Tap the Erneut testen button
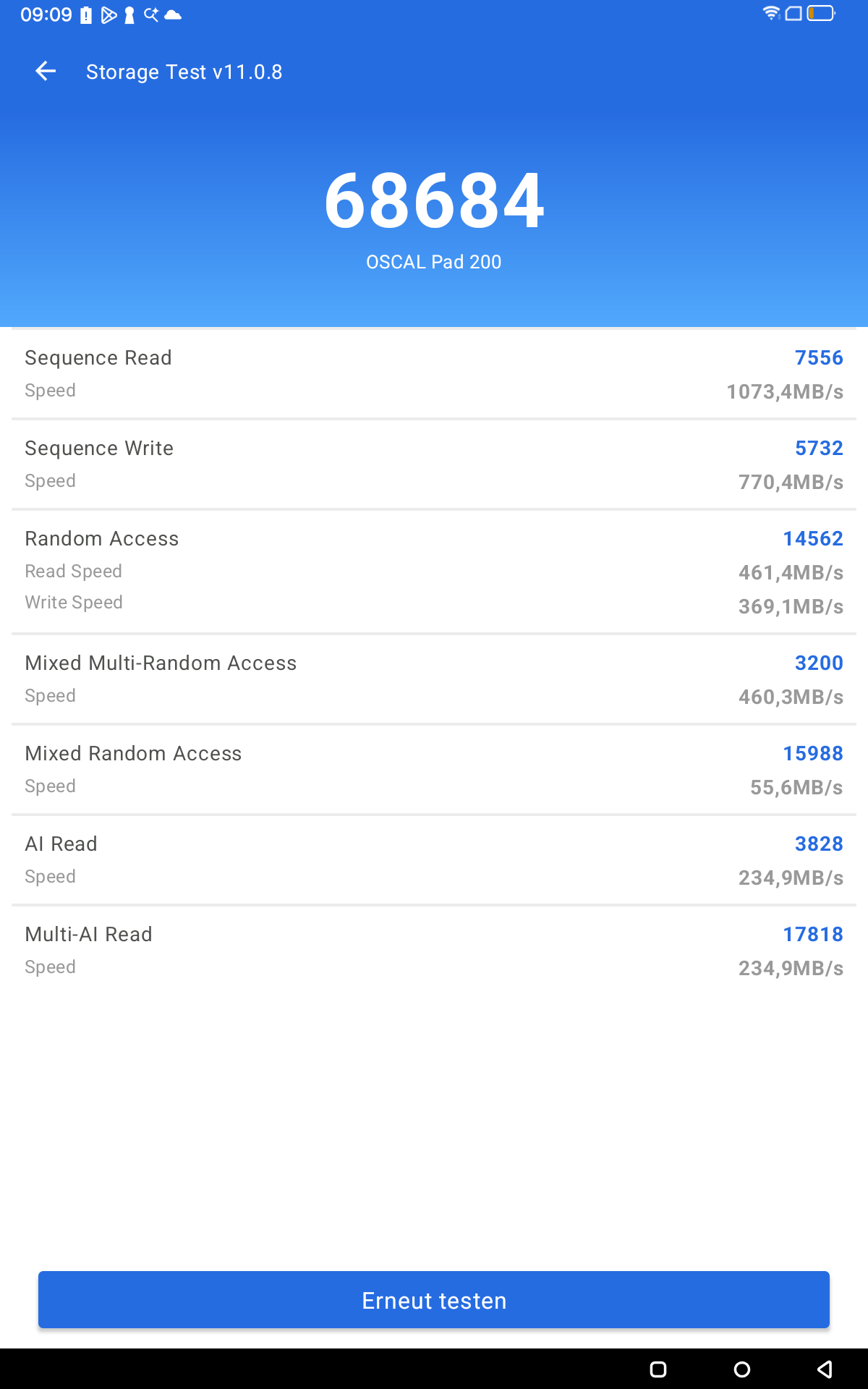This screenshot has height=1389, width=868. (x=434, y=1300)
